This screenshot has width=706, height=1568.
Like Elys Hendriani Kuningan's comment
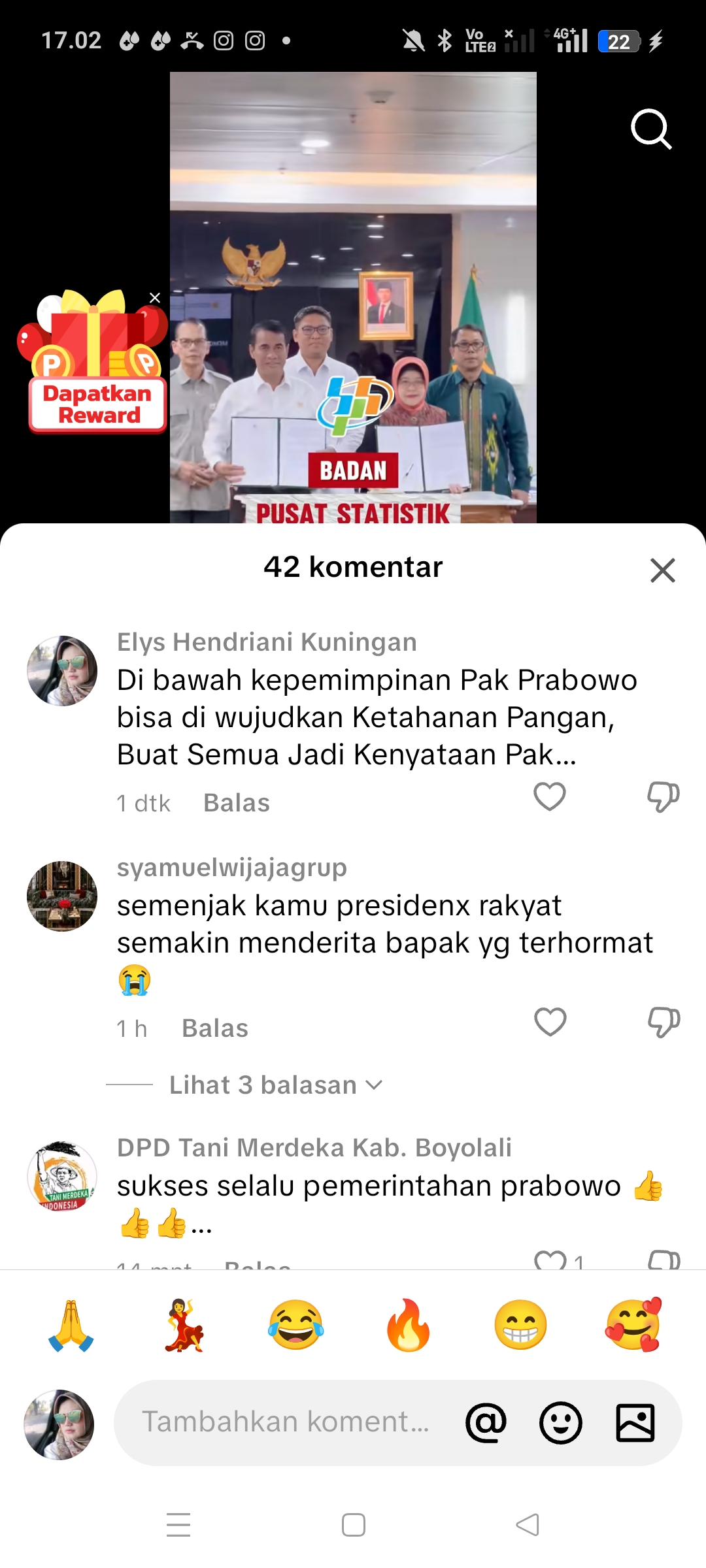pyautogui.click(x=550, y=796)
